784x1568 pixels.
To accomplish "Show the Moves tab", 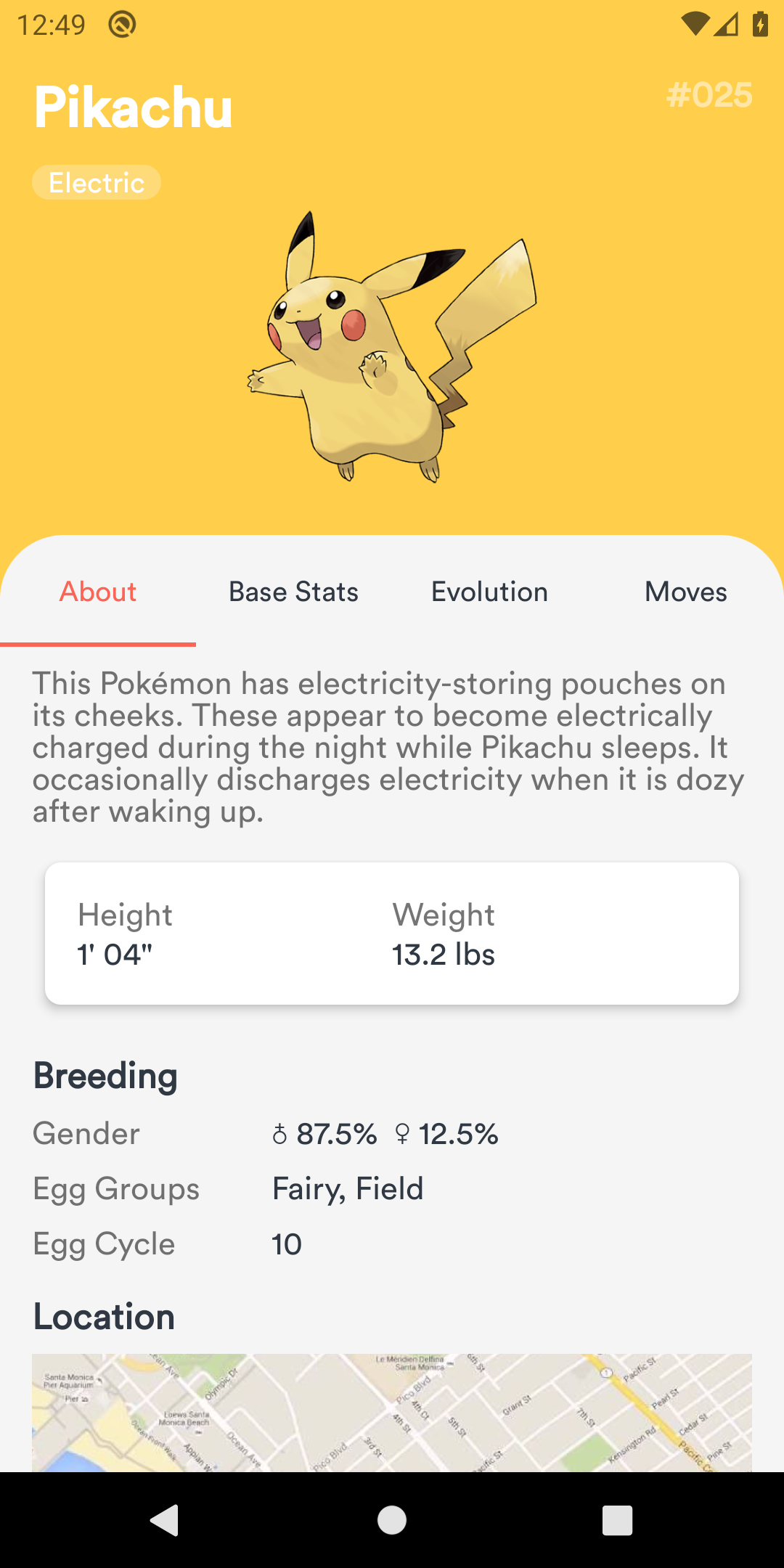I will pyautogui.click(x=686, y=592).
